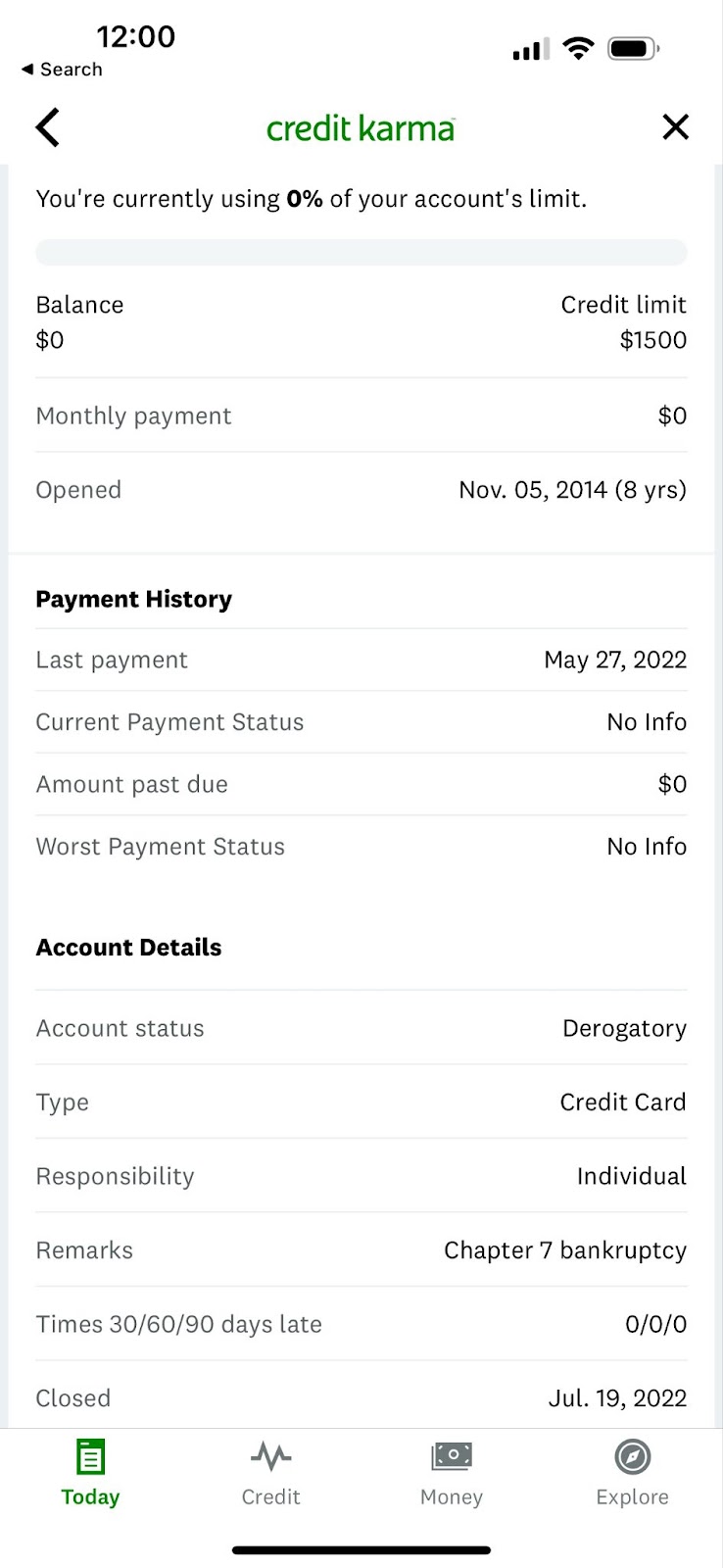
Task: Go to the Money tab
Action: 452,1473
